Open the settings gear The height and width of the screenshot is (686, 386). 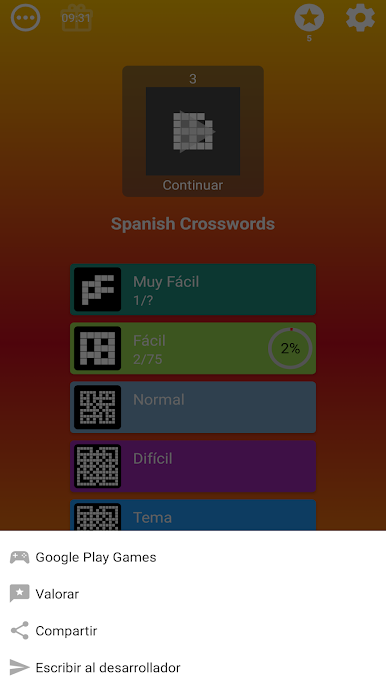click(360, 18)
